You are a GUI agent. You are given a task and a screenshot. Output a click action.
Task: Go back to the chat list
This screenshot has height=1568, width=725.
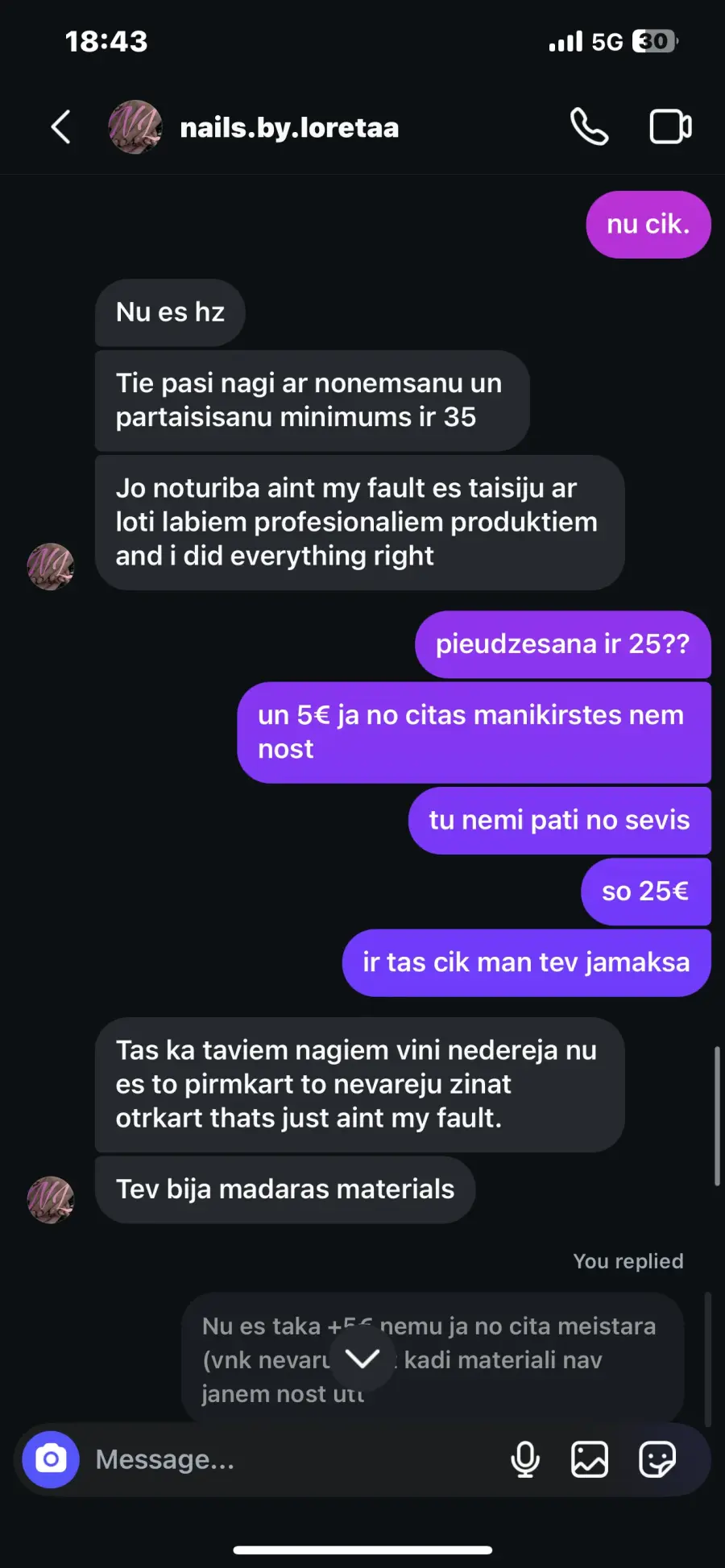point(61,127)
